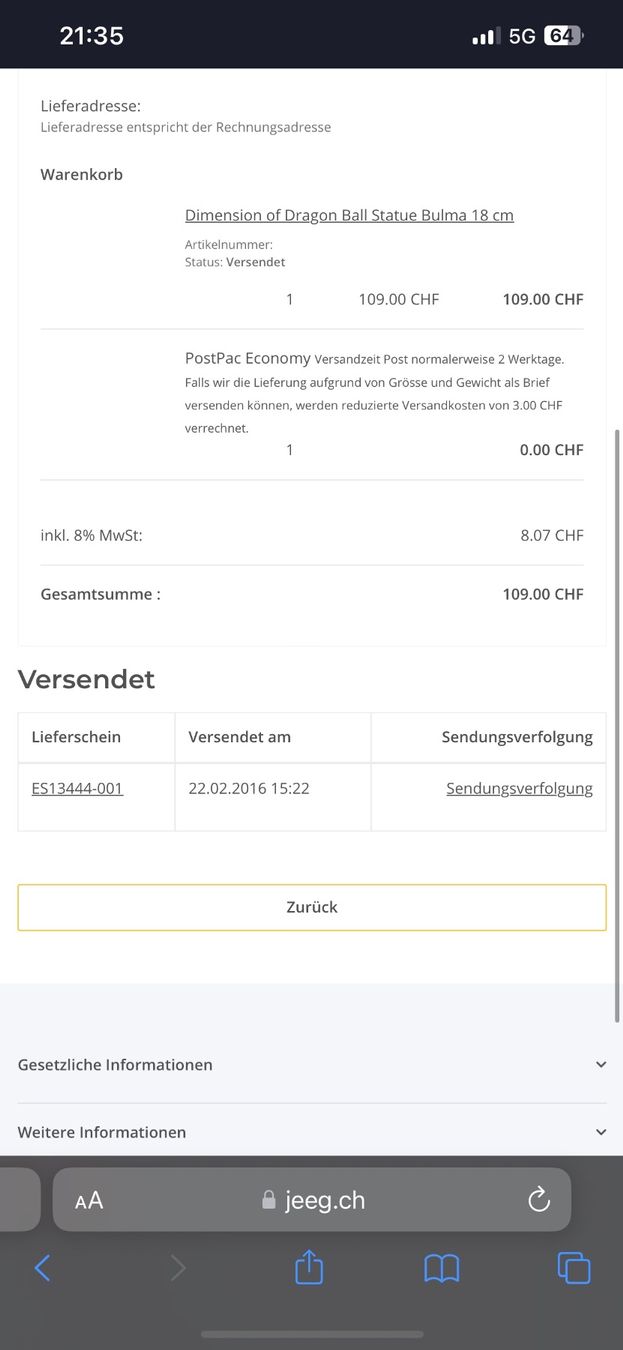Expand Weitere Informationen section
This screenshot has width=623, height=1350.
(312, 1132)
